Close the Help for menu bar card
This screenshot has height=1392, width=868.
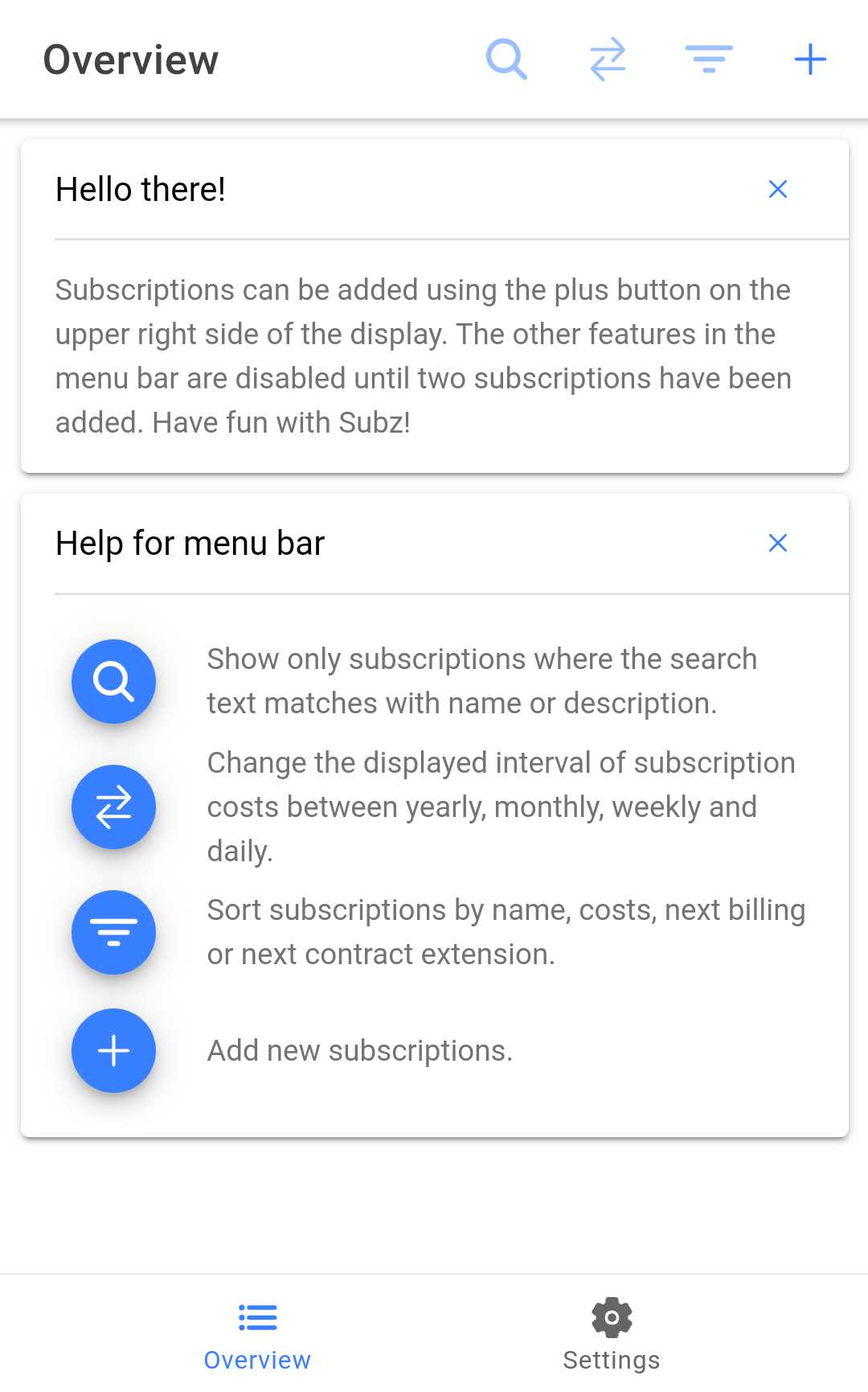tap(777, 543)
